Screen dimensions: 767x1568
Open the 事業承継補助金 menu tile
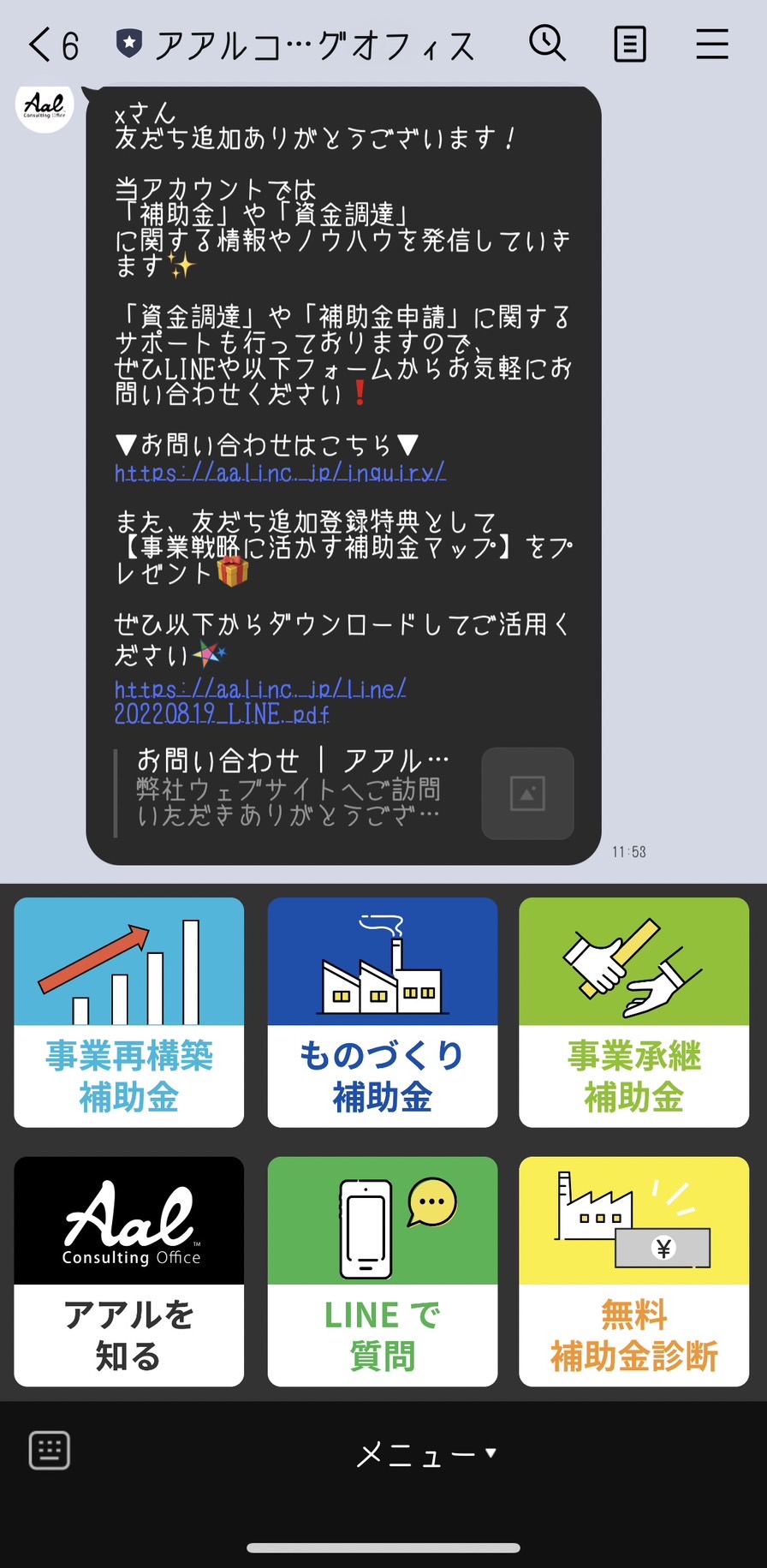point(633,1012)
